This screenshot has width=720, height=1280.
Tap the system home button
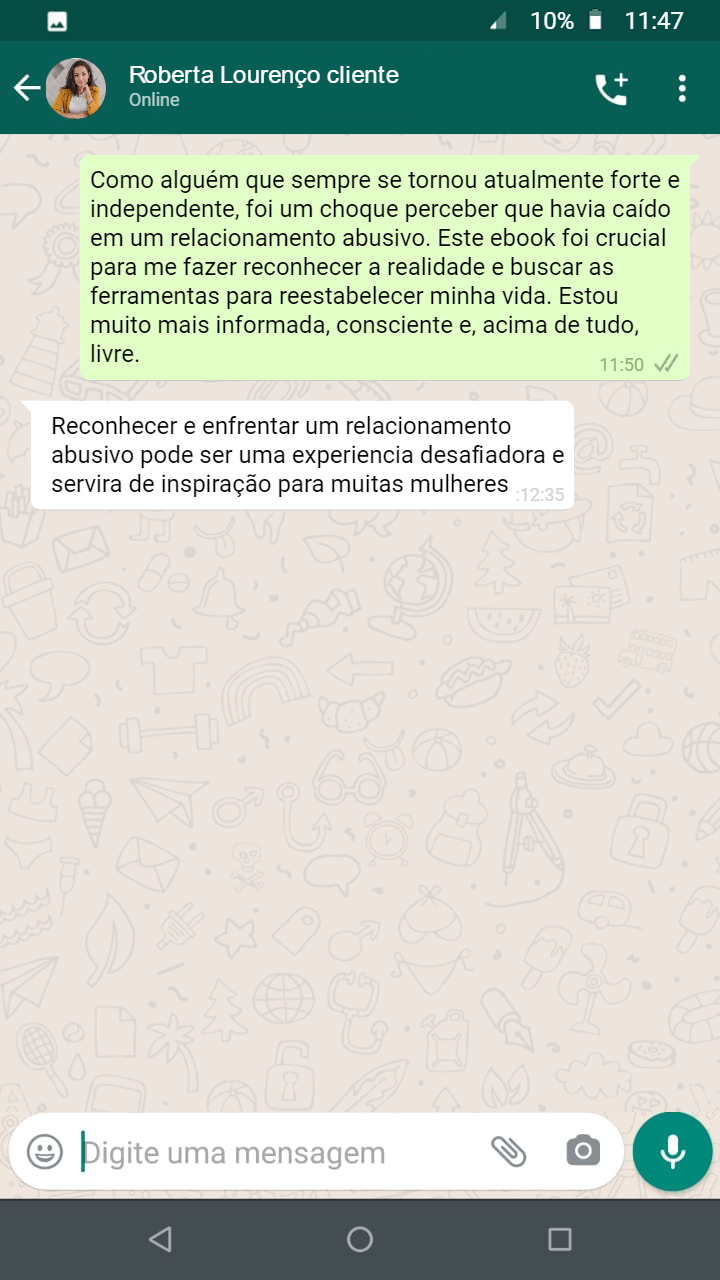click(x=360, y=1240)
